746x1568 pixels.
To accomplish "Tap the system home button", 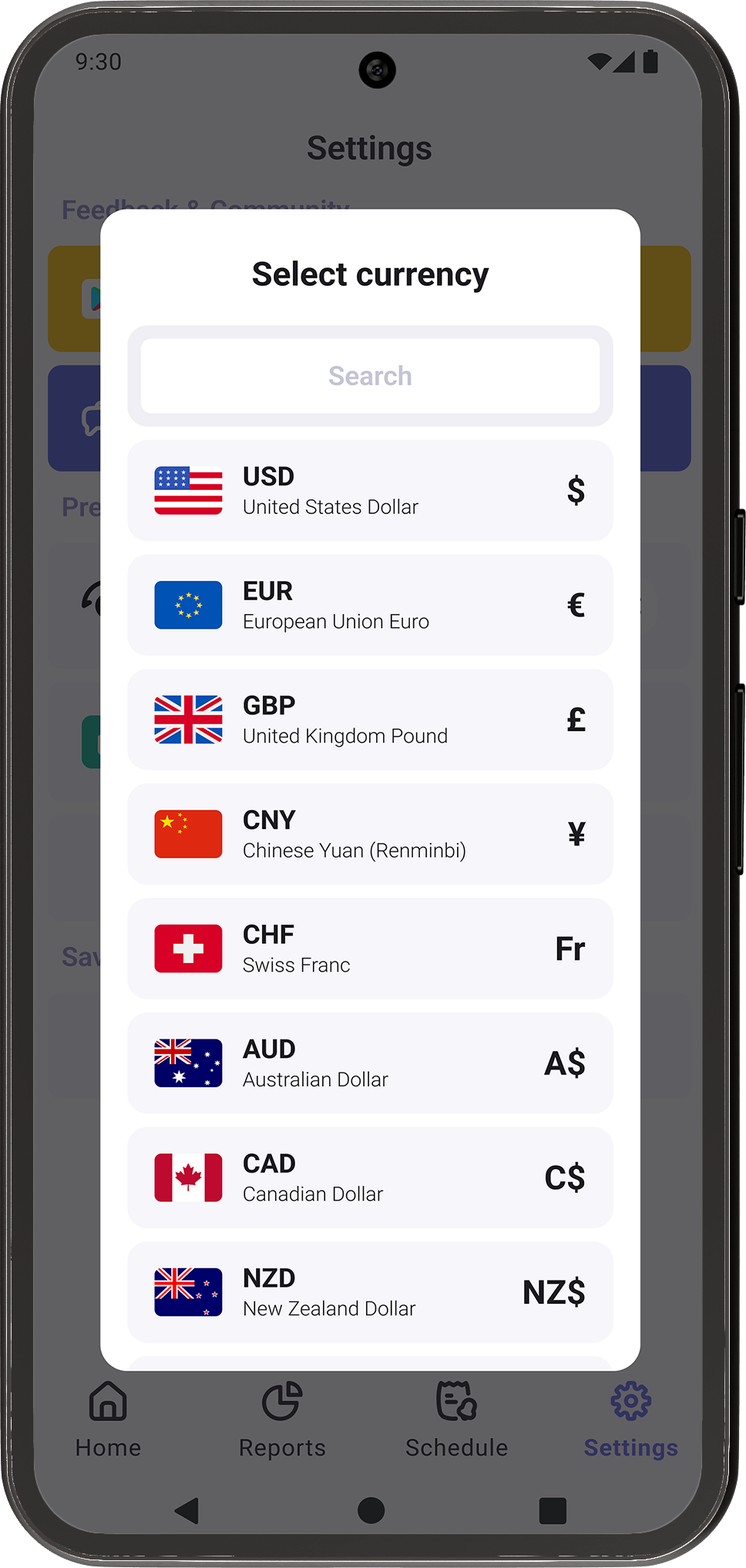I will click(x=371, y=1510).
